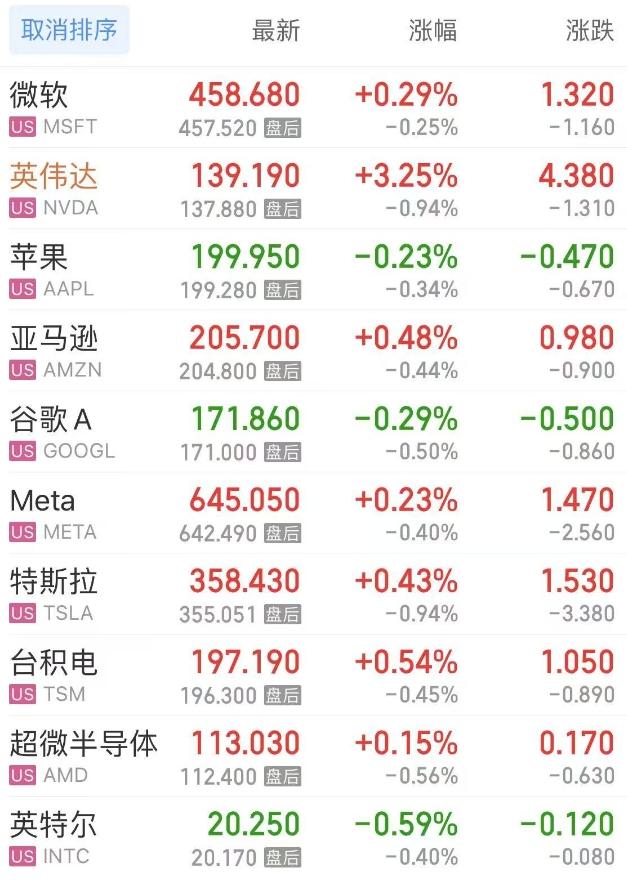
Task: Sort stocks by 涨幅 column
Action: 433,31
